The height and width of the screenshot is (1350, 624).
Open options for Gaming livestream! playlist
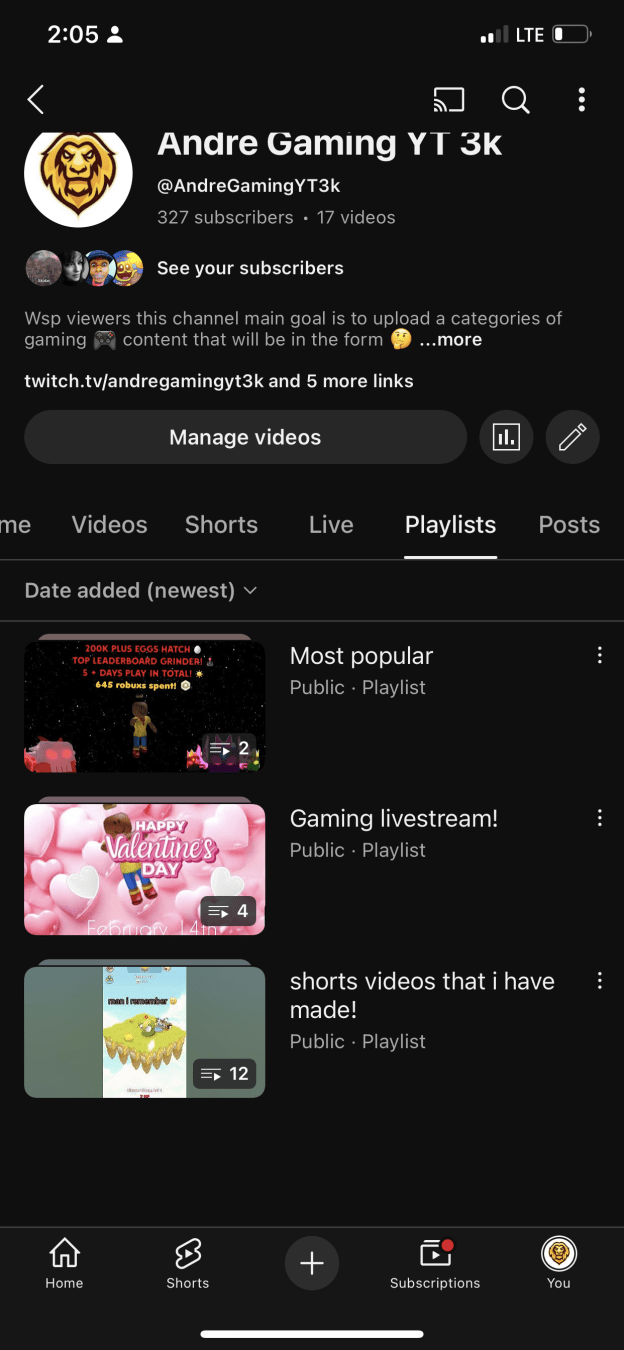[599, 818]
